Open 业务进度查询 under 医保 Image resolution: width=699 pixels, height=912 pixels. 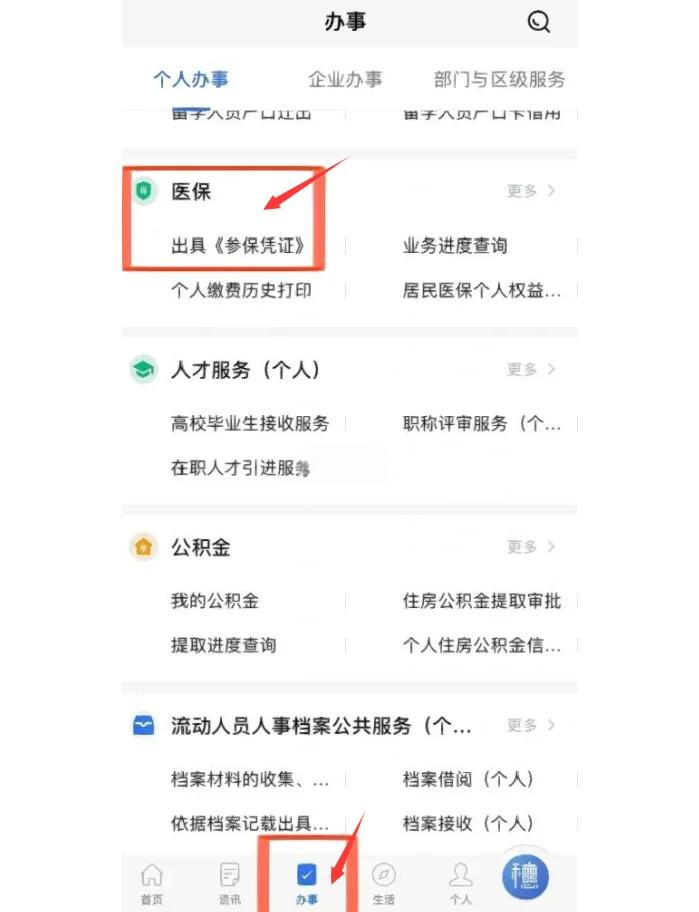pyautogui.click(x=455, y=246)
